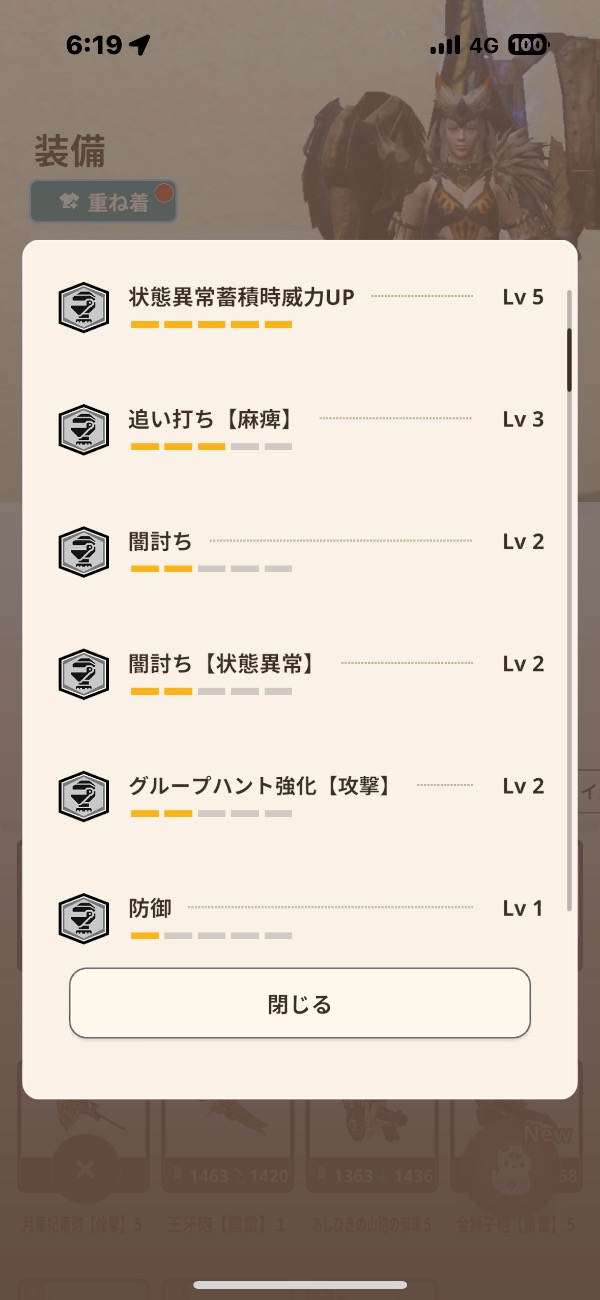
Task: Select the 闇討ち Lv 2 skill row
Action: coord(300,551)
